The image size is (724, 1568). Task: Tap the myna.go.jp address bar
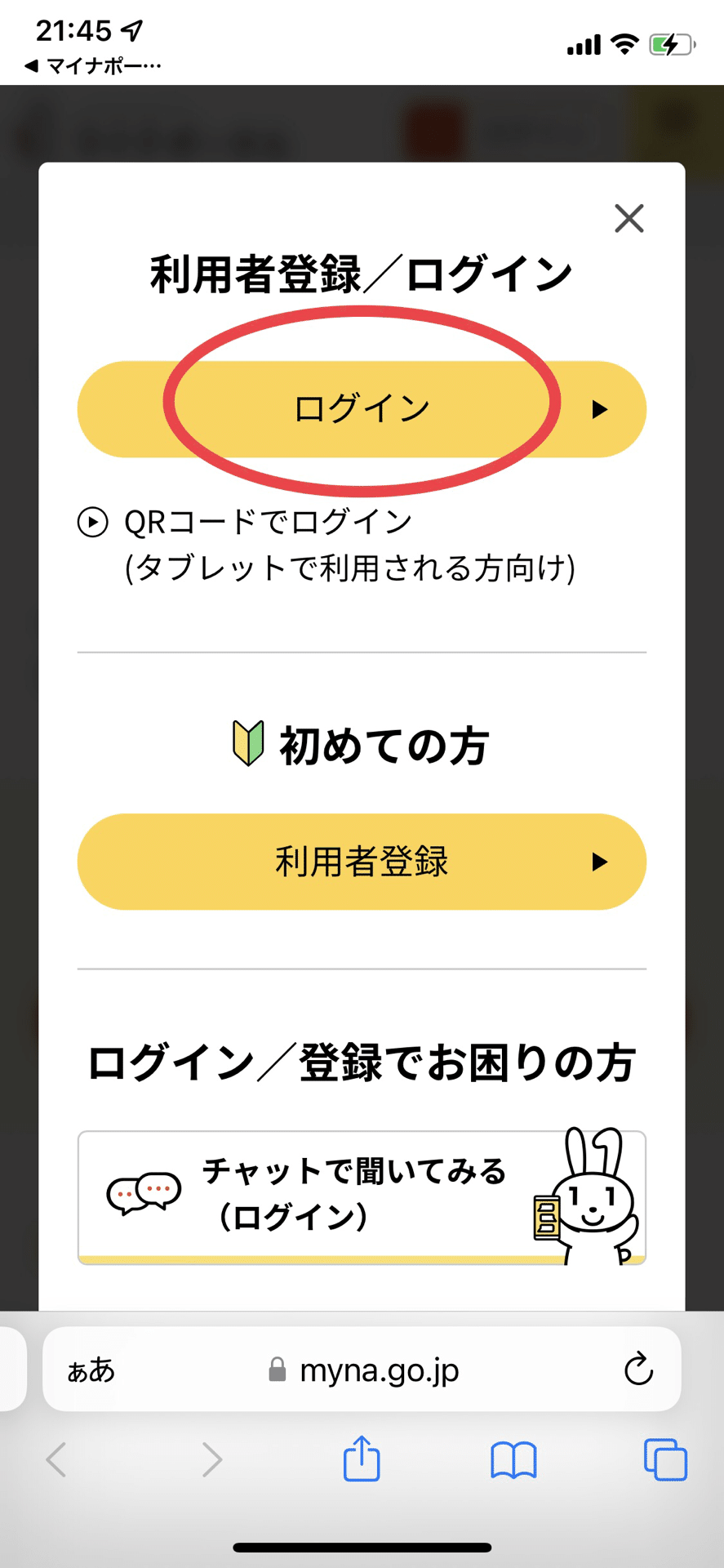coord(362,1370)
